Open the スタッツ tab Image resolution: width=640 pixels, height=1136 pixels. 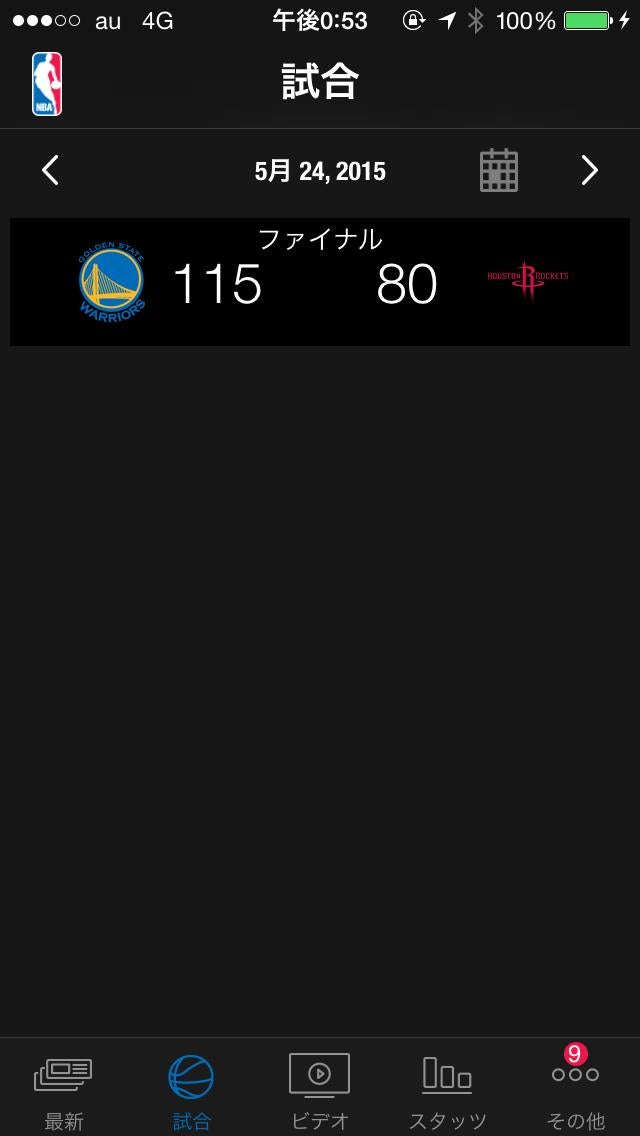pos(447,1090)
